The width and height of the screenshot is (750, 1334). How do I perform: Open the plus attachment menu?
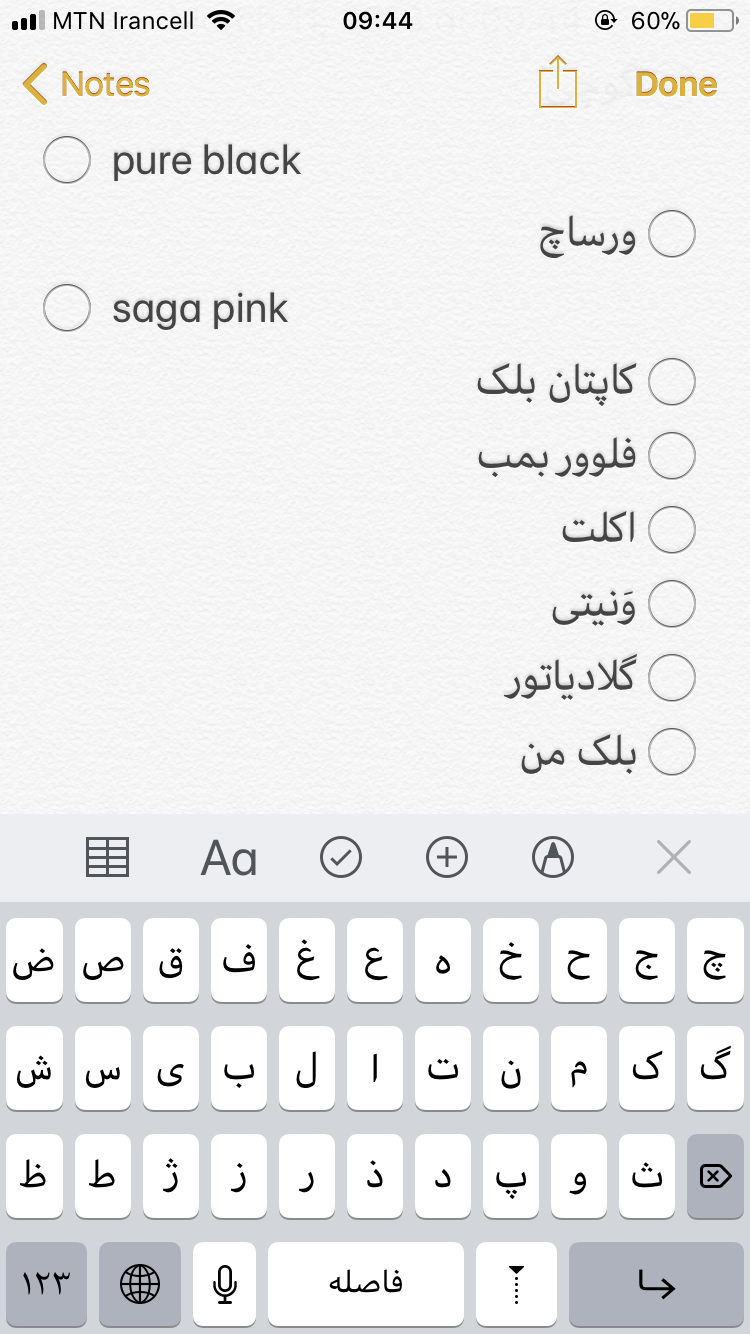click(447, 858)
